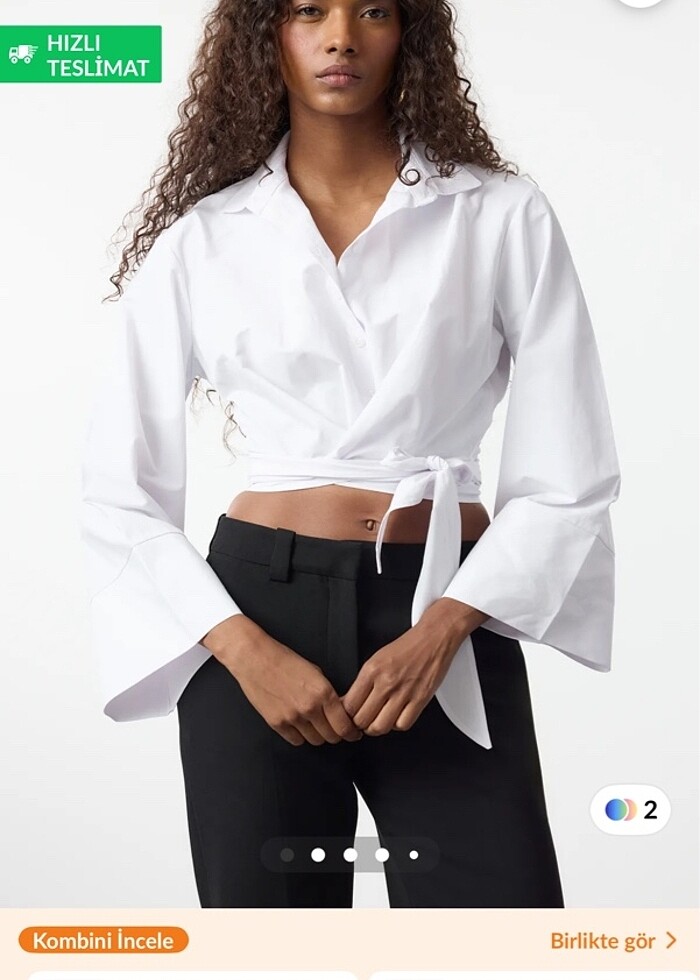Viewport: 700px width, 980px height.
Task: Open the white wrap shirt photo fullscreen
Action: coord(350,420)
